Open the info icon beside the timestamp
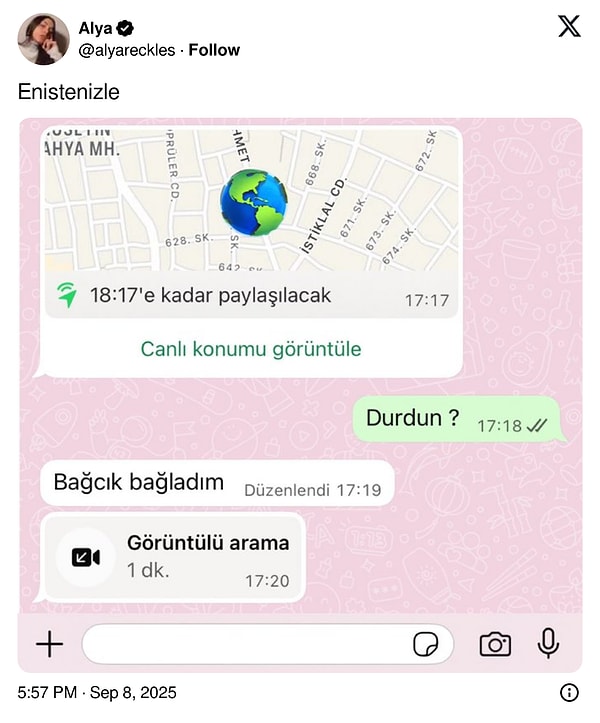Image resolution: width=600 pixels, height=723 pixels. point(569,692)
